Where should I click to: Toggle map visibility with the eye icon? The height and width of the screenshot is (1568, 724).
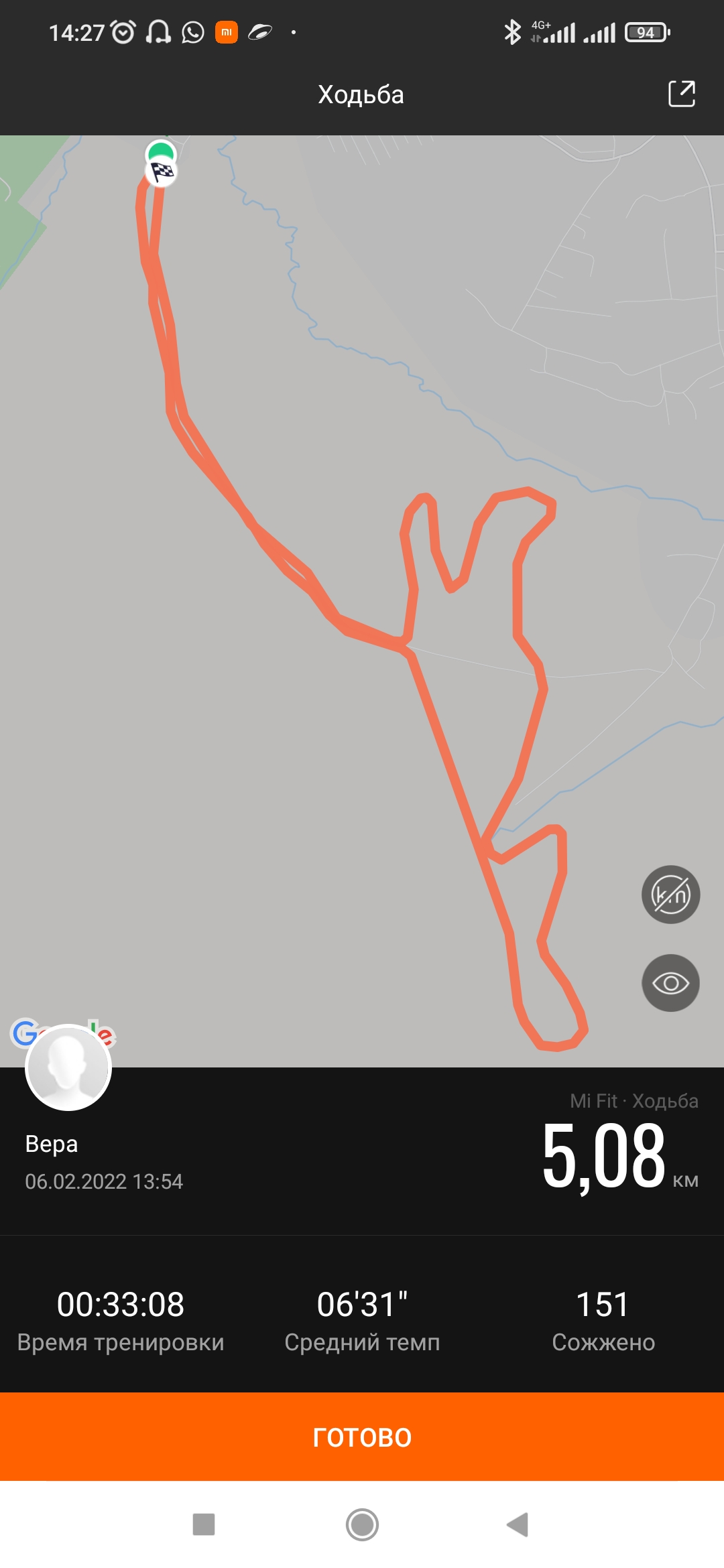tap(670, 983)
